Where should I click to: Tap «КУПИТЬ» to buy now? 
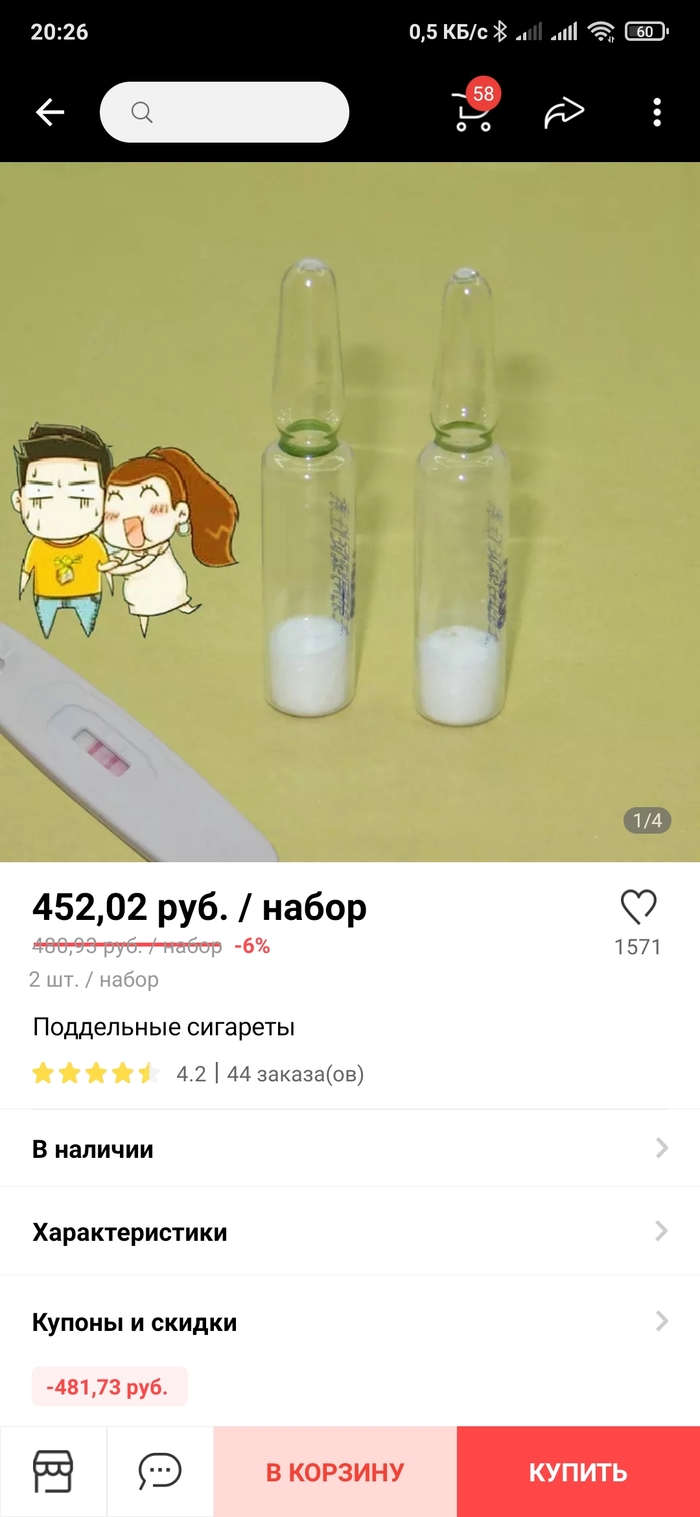click(x=578, y=1472)
